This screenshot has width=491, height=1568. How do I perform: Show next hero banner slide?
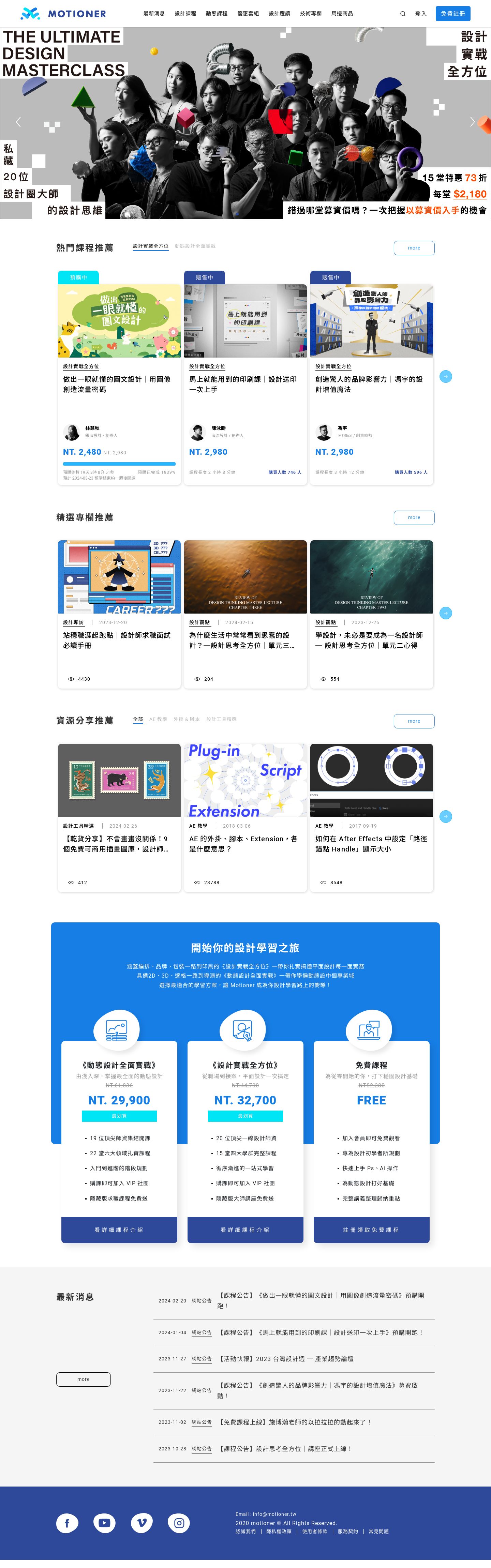click(x=472, y=122)
